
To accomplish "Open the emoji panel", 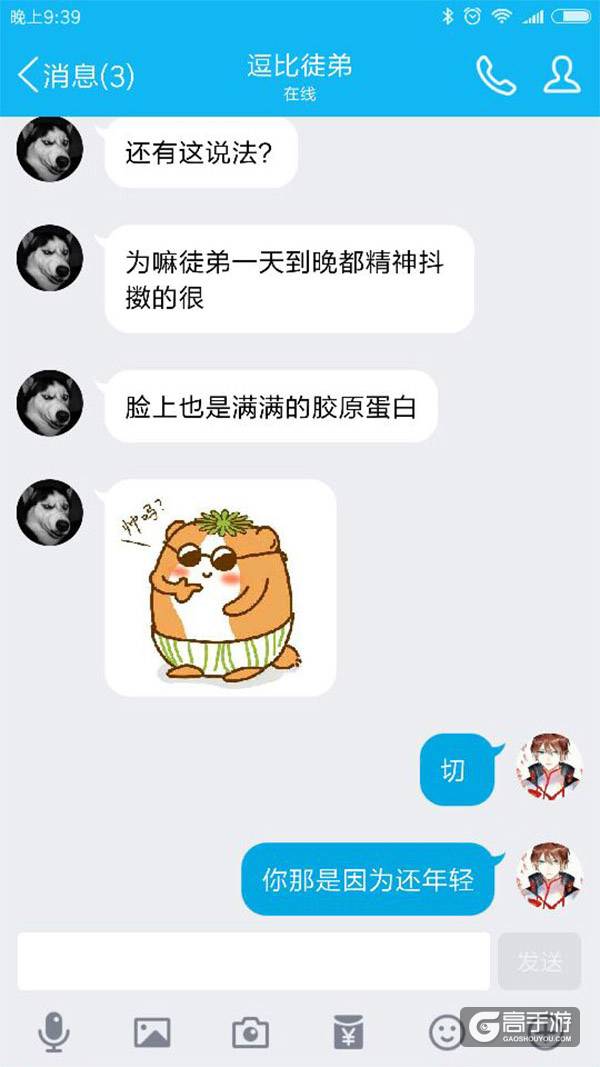I will tap(445, 1031).
